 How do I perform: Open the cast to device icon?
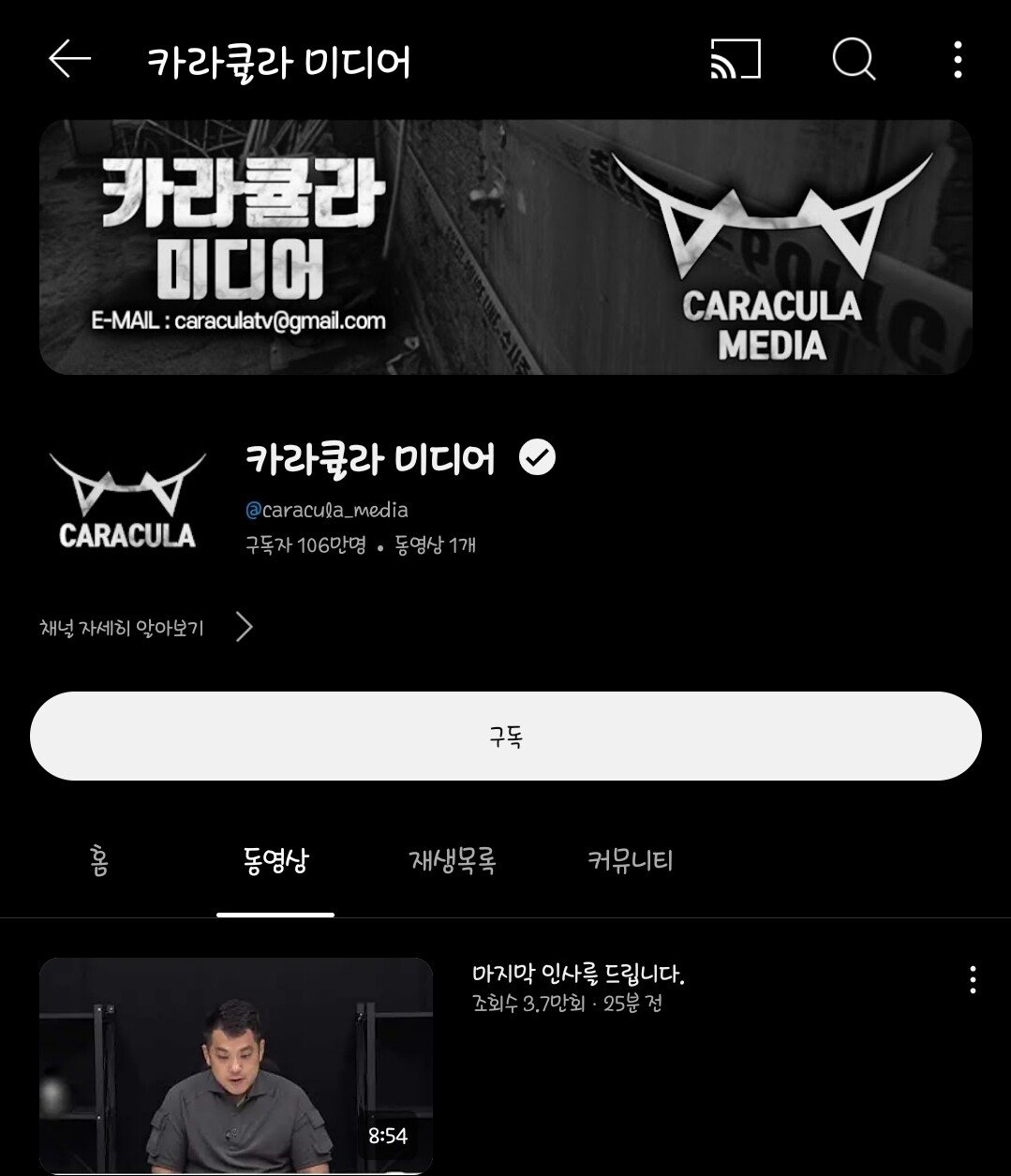[x=736, y=60]
